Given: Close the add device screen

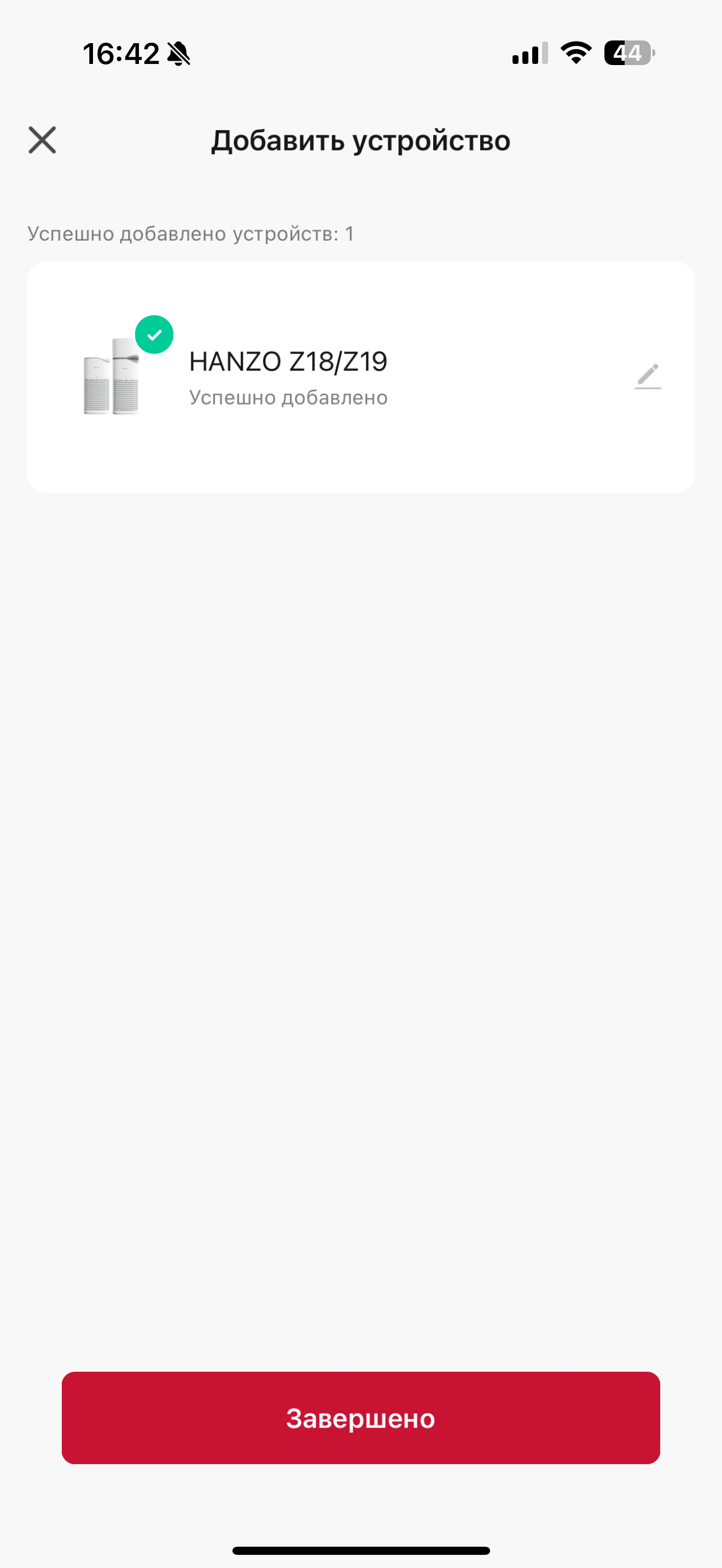Looking at the screenshot, I should click(42, 140).
